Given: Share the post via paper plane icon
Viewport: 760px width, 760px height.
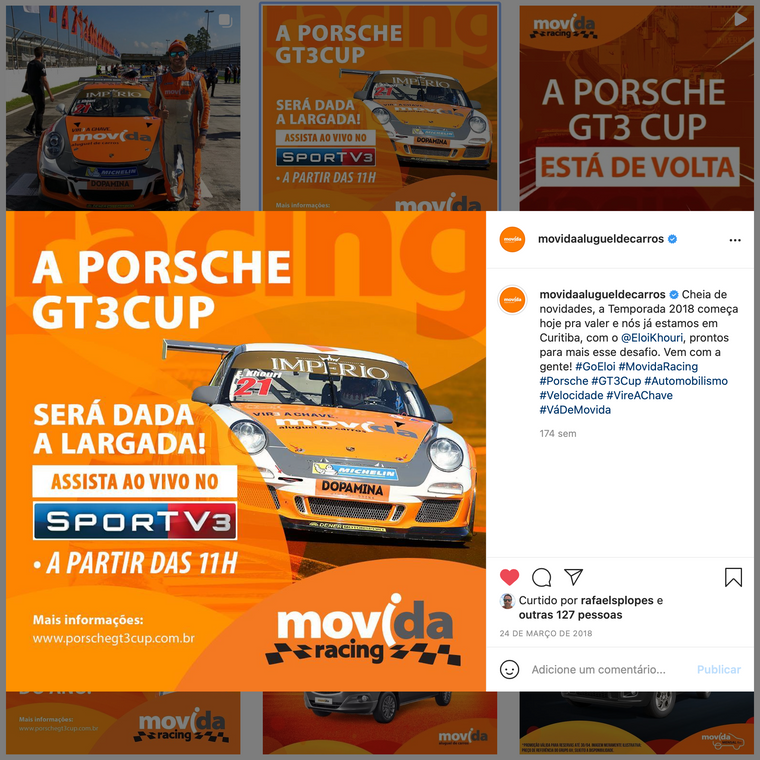Looking at the screenshot, I should click(573, 577).
